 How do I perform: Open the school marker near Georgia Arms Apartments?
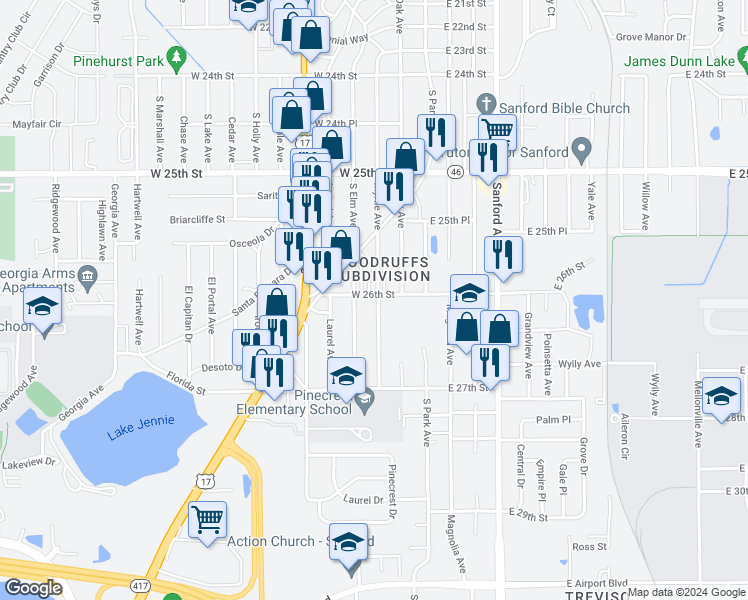click(42, 307)
